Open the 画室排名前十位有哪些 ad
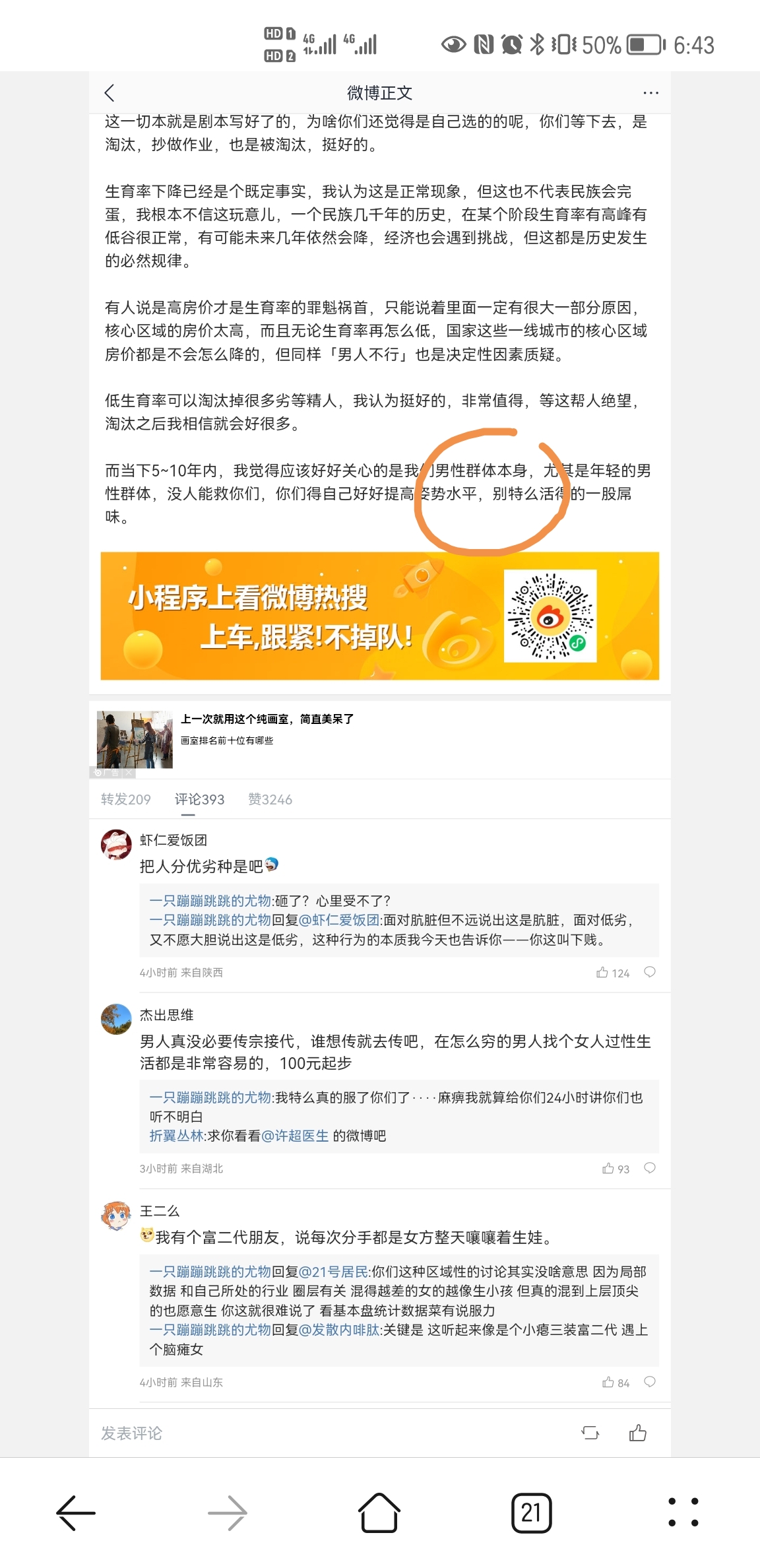 (x=379, y=740)
